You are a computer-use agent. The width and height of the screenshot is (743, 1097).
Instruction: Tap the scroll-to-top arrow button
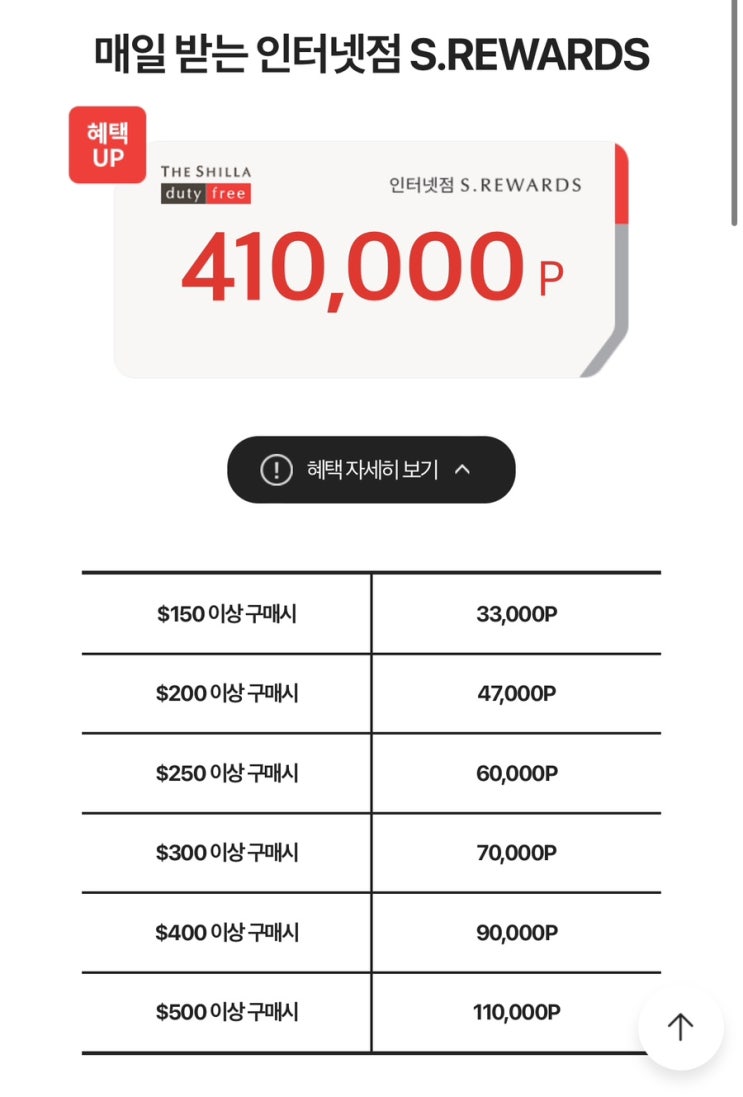pos(680,1026)
